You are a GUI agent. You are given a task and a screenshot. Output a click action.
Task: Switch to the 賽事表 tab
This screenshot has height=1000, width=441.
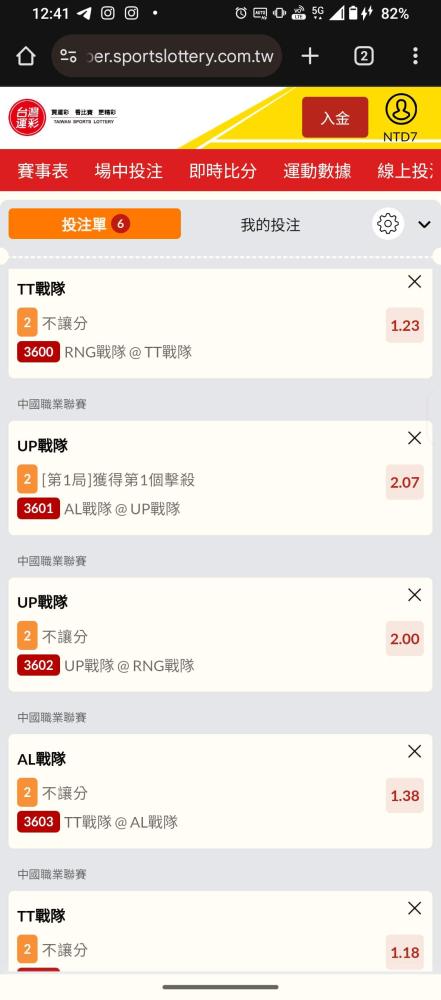(43, 170)
